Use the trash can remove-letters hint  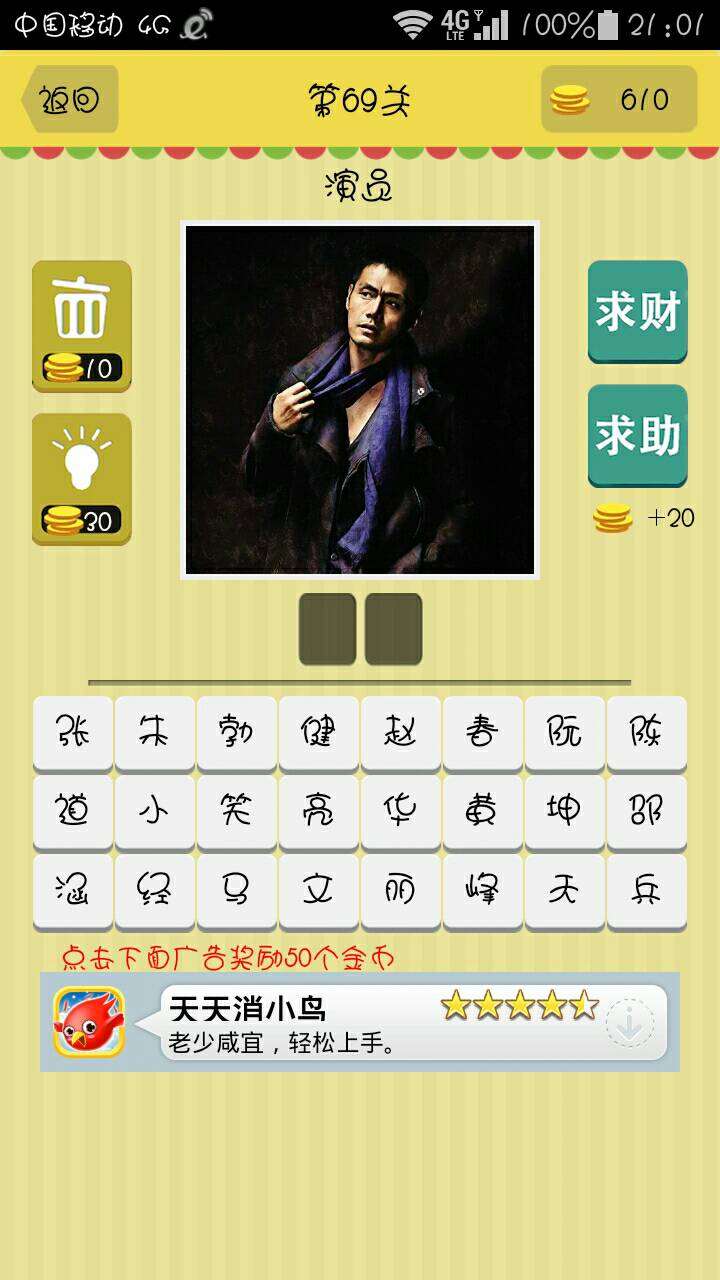pyautogui.click(x=82, y=326)
